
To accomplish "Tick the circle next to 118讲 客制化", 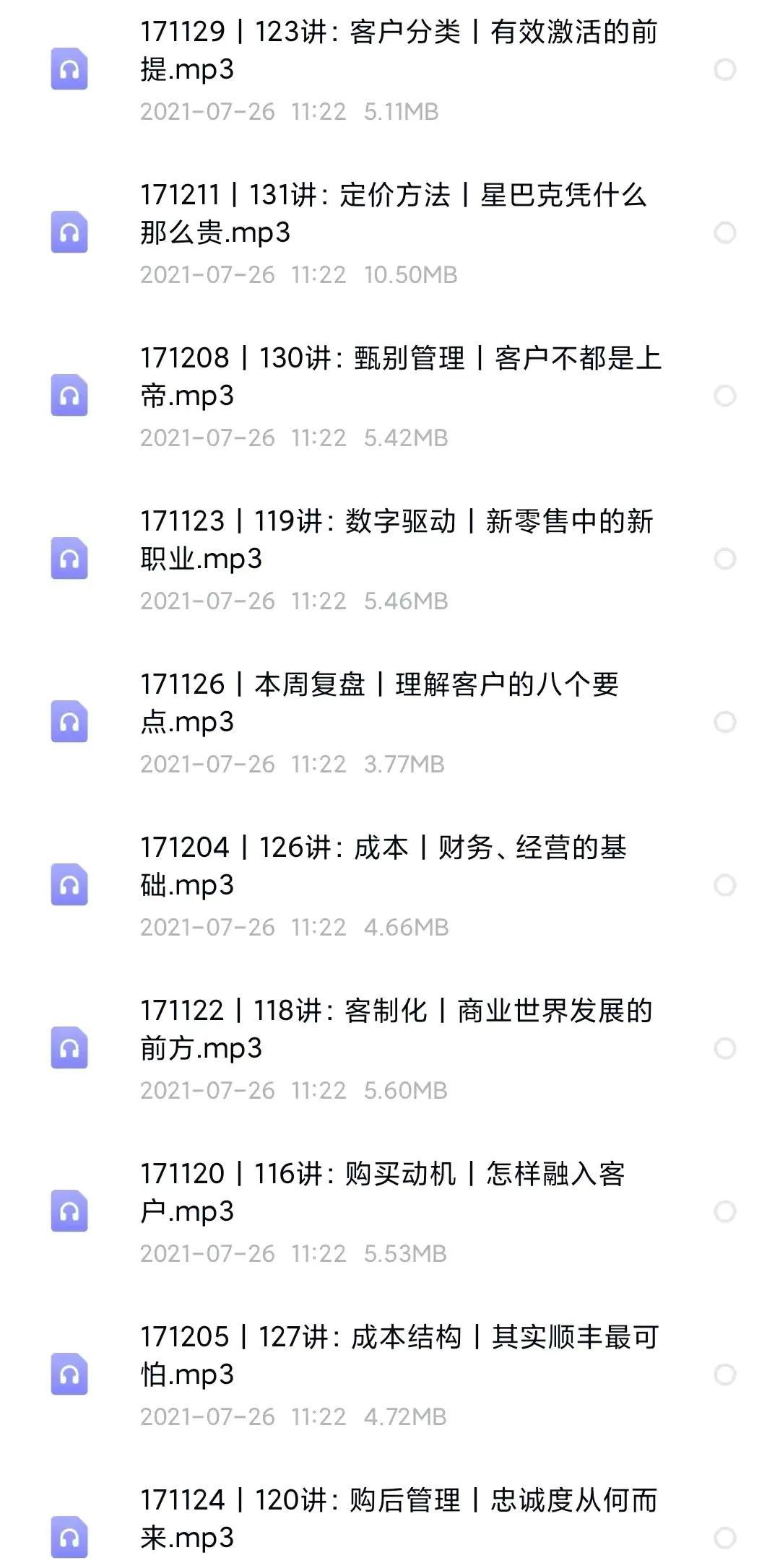I will click(724, 1048).
